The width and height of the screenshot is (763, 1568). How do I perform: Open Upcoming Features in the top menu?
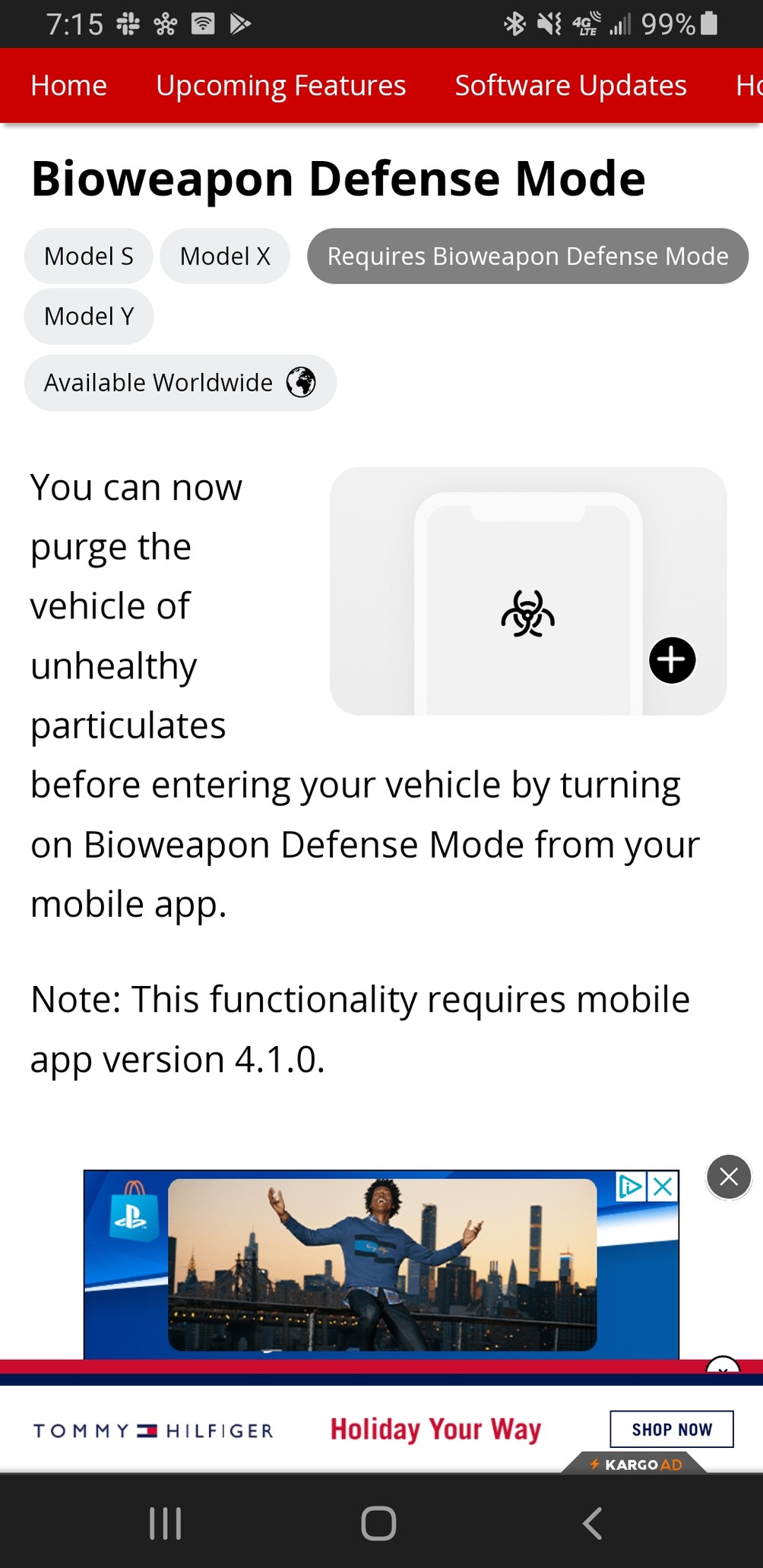[x=280, y=86]
